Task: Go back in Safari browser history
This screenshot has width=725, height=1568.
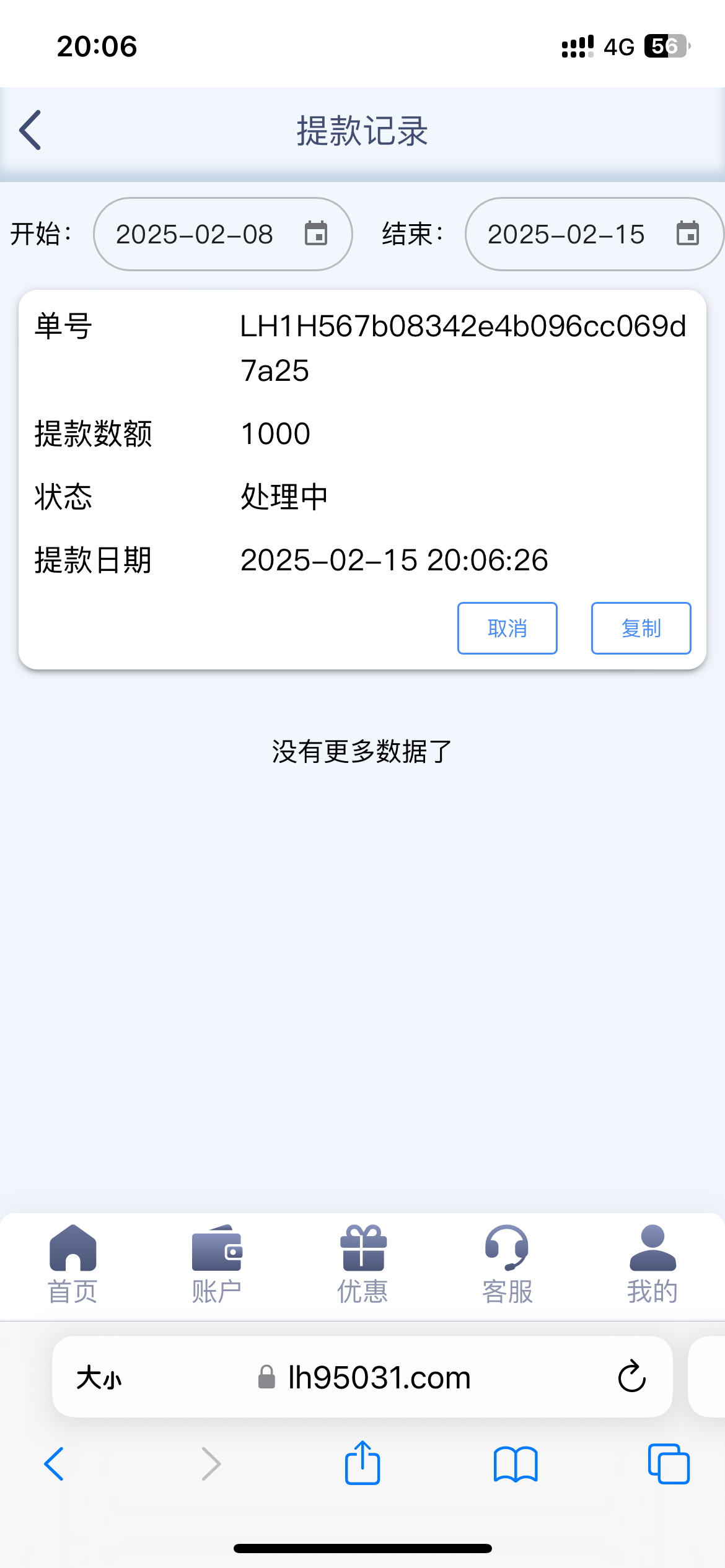Action: coord(55,1464)
